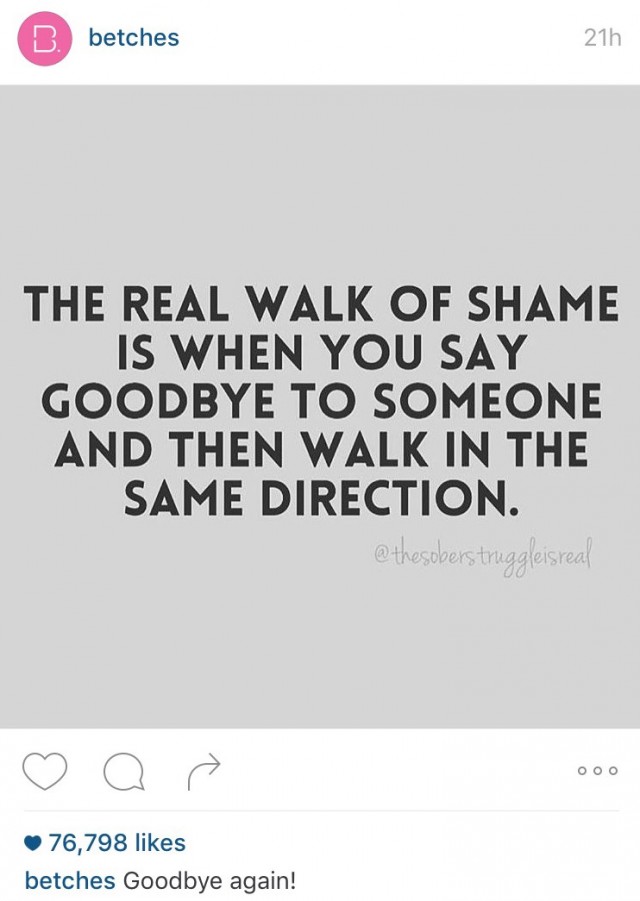Open the betches profile picture
The height and width of the screenshot is (901, 640).
pyautogui.click(x=45, y=39)
